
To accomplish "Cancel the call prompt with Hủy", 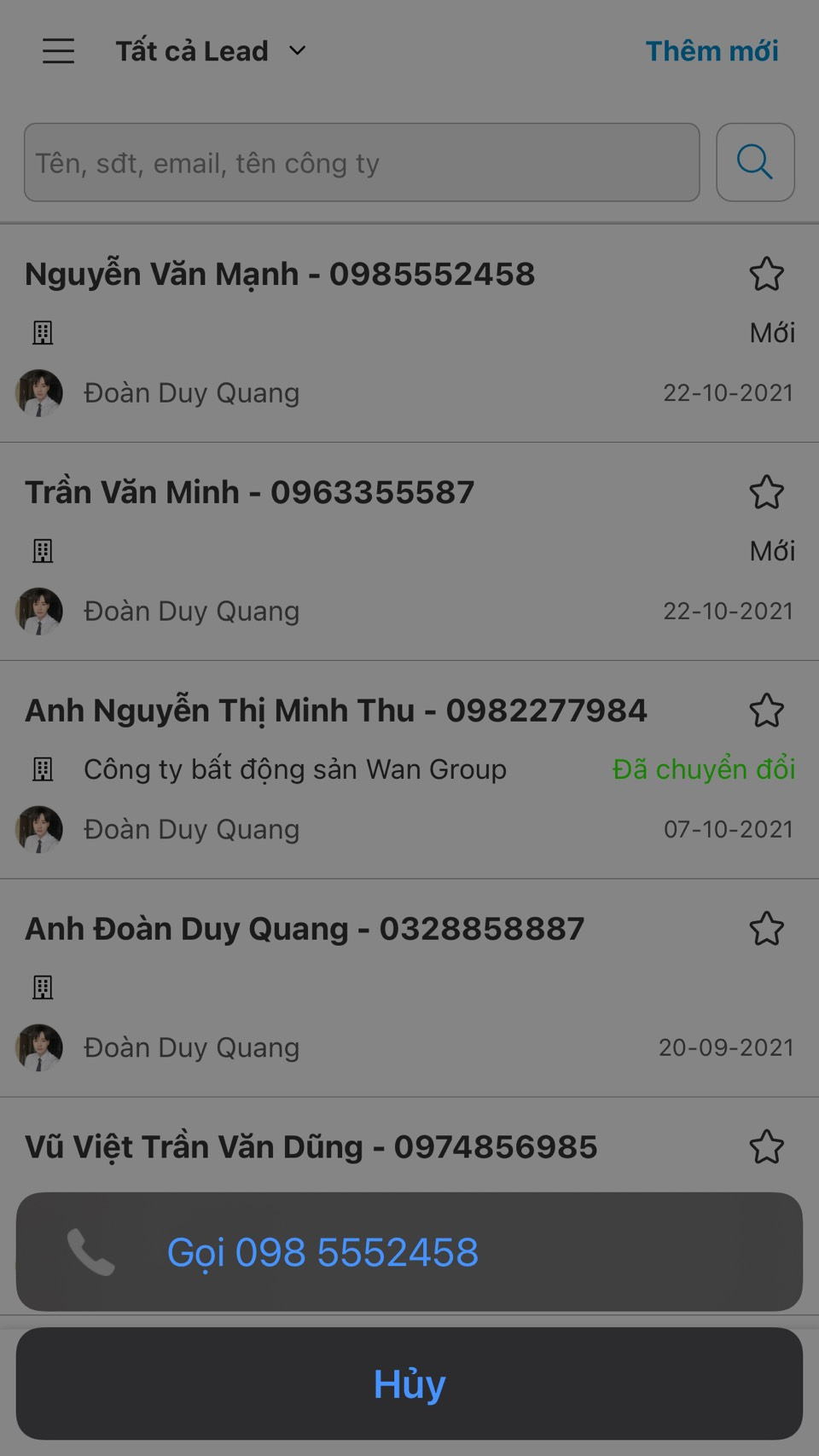I will click(x=409, y=1383).
